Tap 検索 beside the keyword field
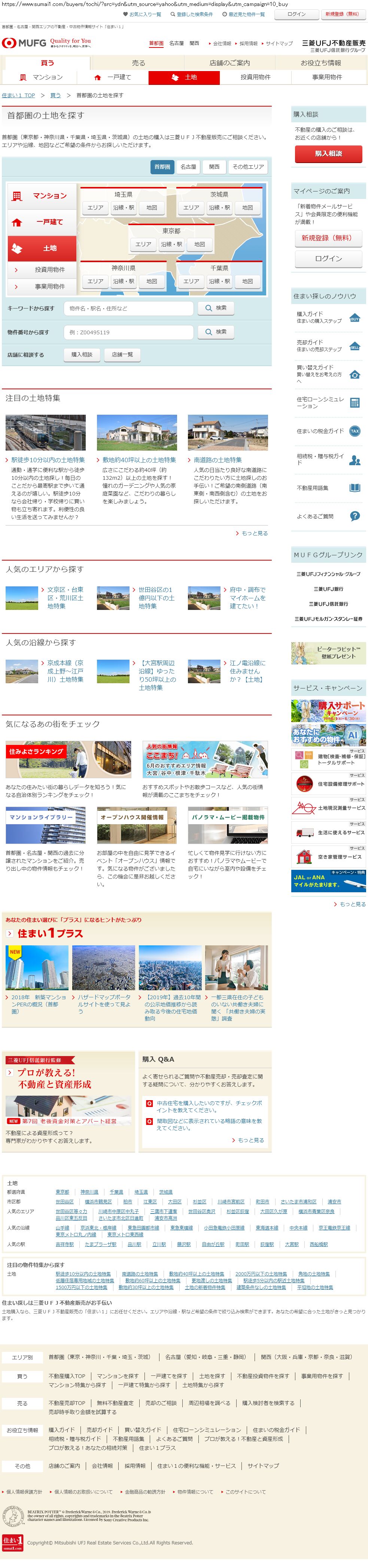Image resolution: width=368 pixels, height=1568 pixels. click(x=216, y=308)
